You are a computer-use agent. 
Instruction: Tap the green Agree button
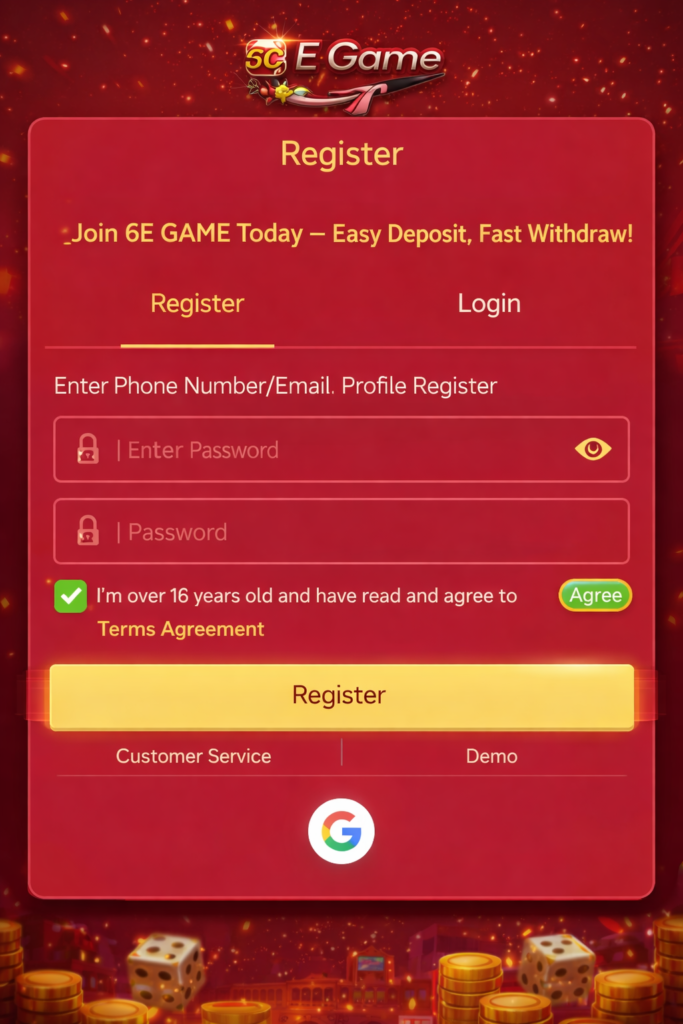coord(595,596)
